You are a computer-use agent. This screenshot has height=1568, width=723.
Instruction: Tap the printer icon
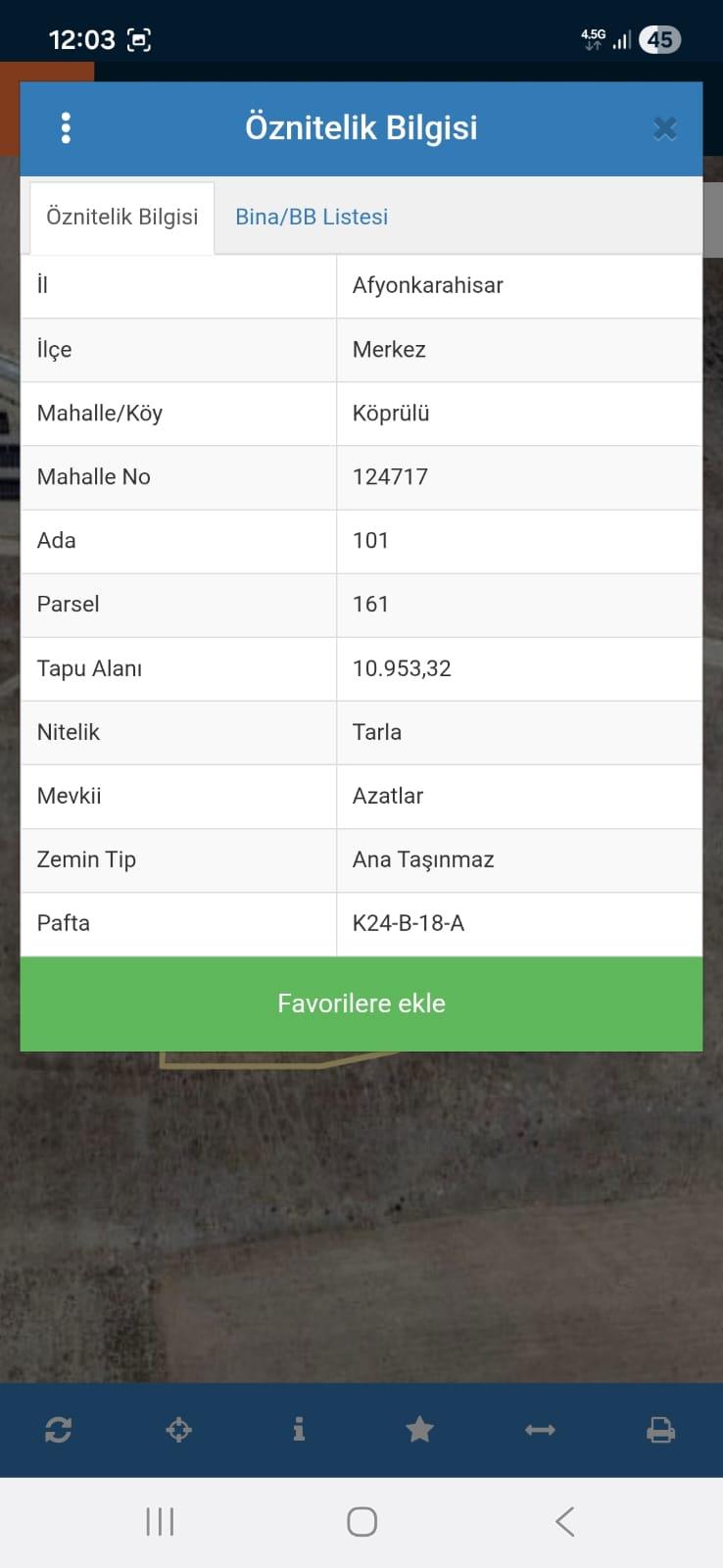click(x=661, y=1430)
